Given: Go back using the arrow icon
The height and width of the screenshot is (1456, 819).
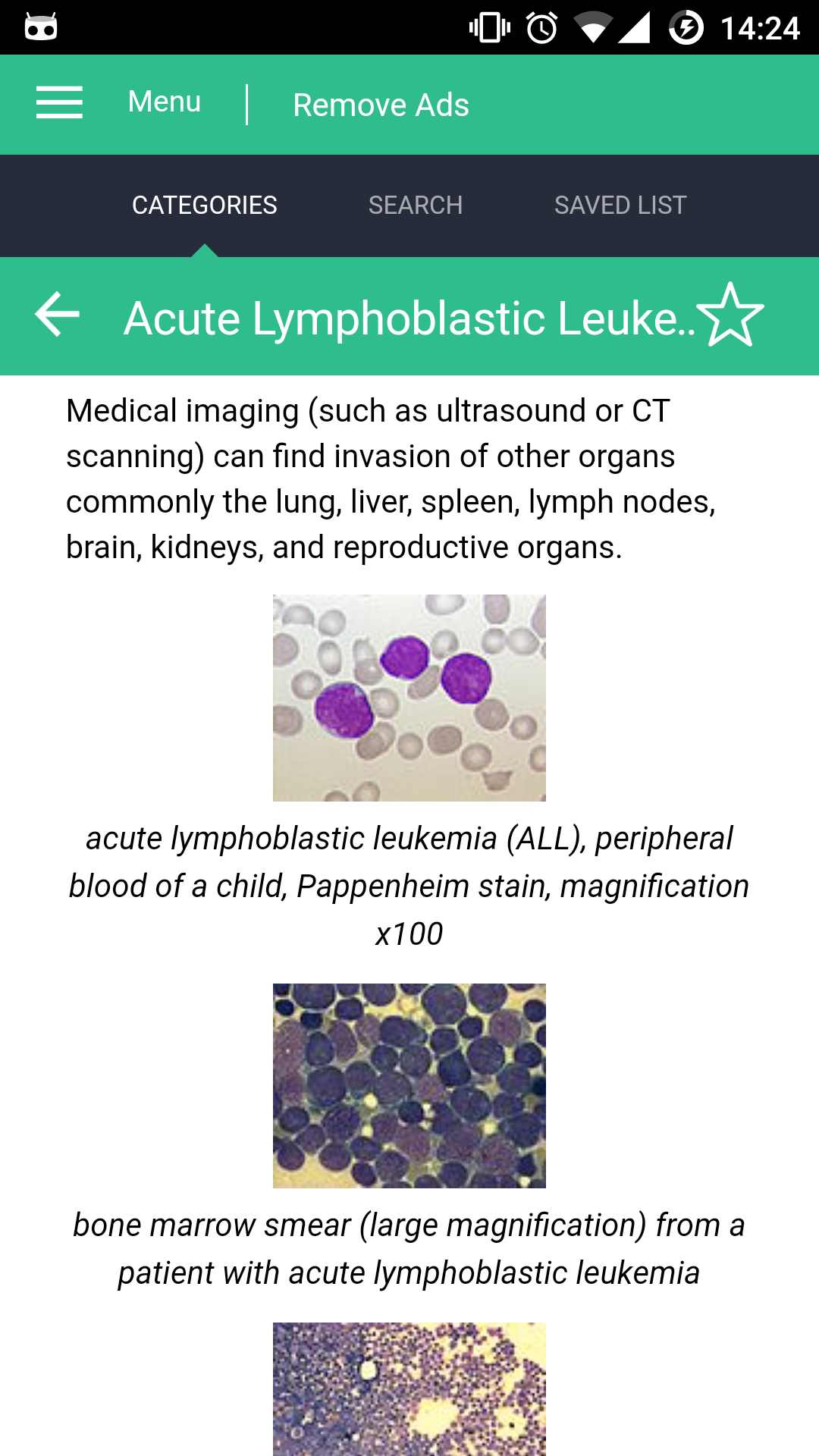Looking at the screenshot, I should click(58, 314).
